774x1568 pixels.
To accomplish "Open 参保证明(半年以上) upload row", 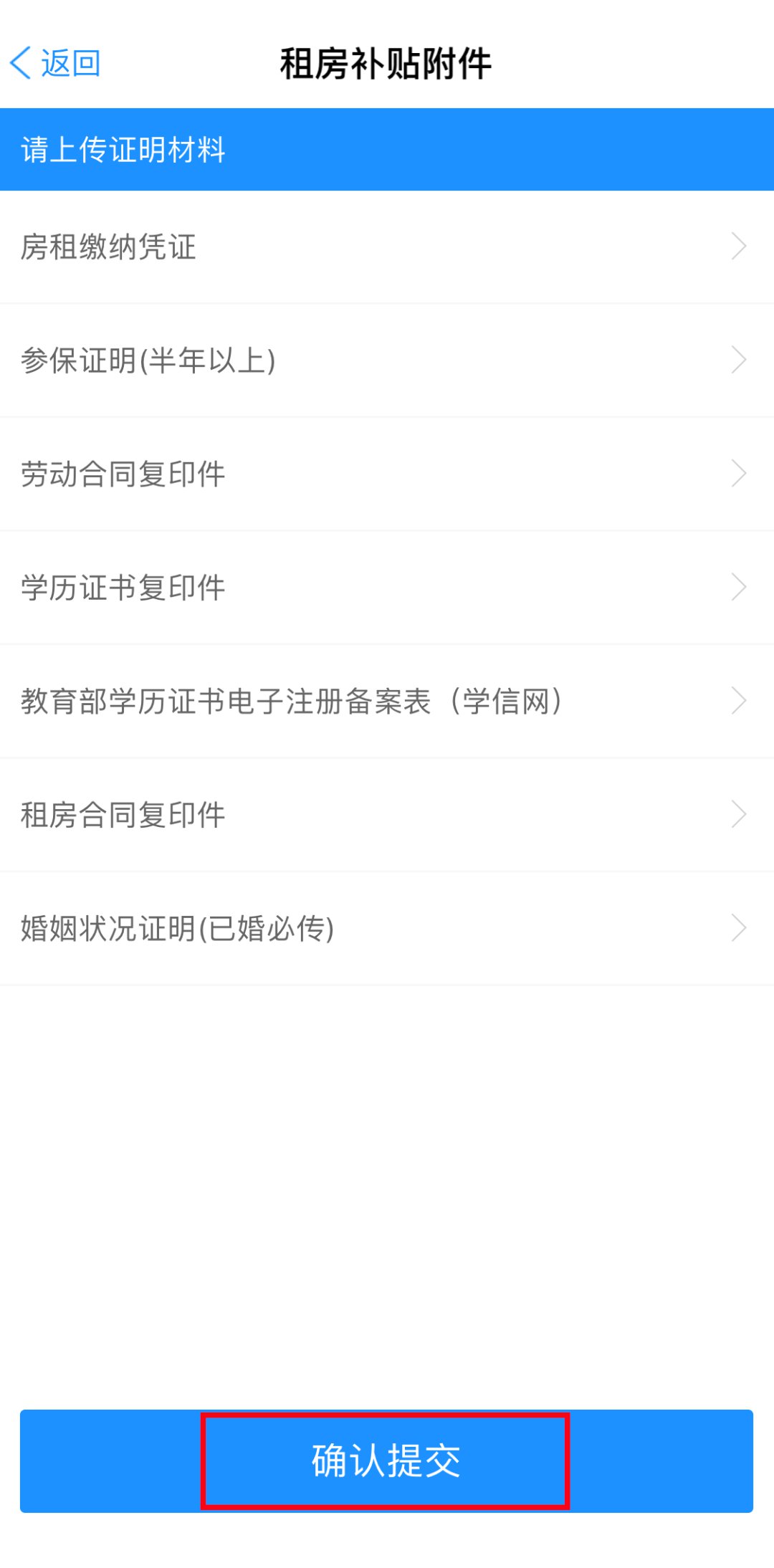I will [386, 360].
